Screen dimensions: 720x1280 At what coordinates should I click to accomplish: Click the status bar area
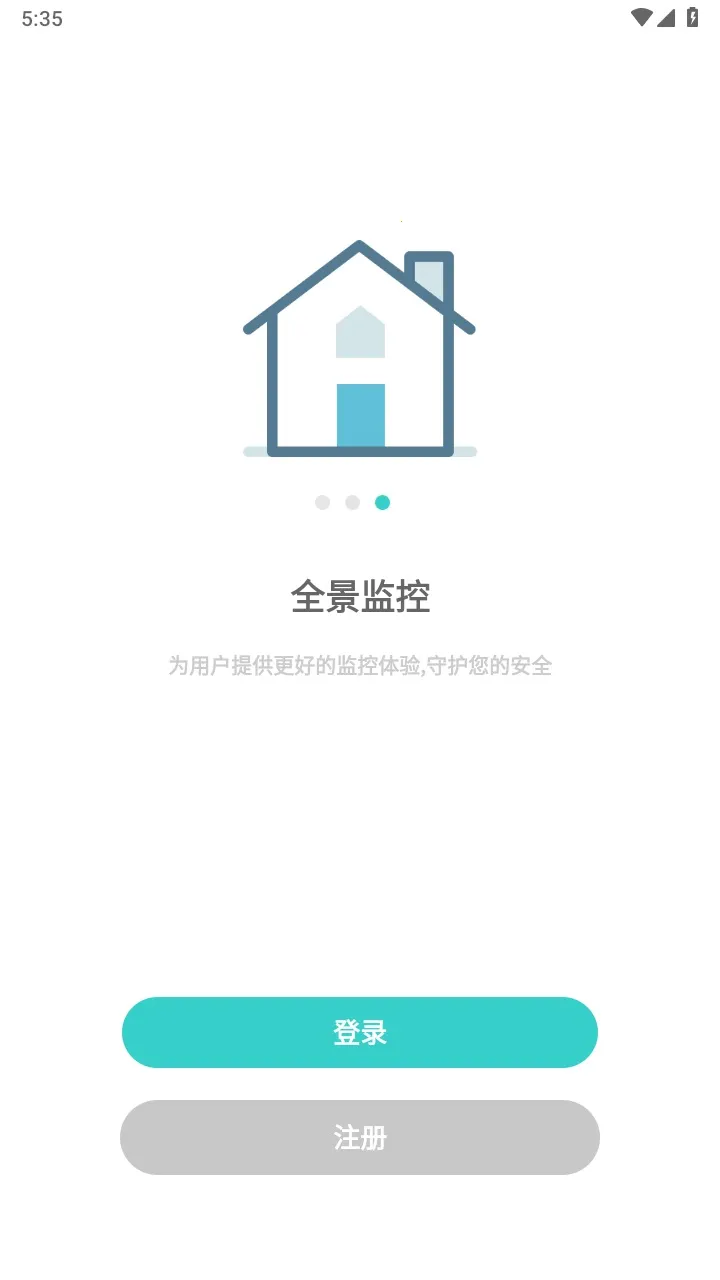coord(360,18)
